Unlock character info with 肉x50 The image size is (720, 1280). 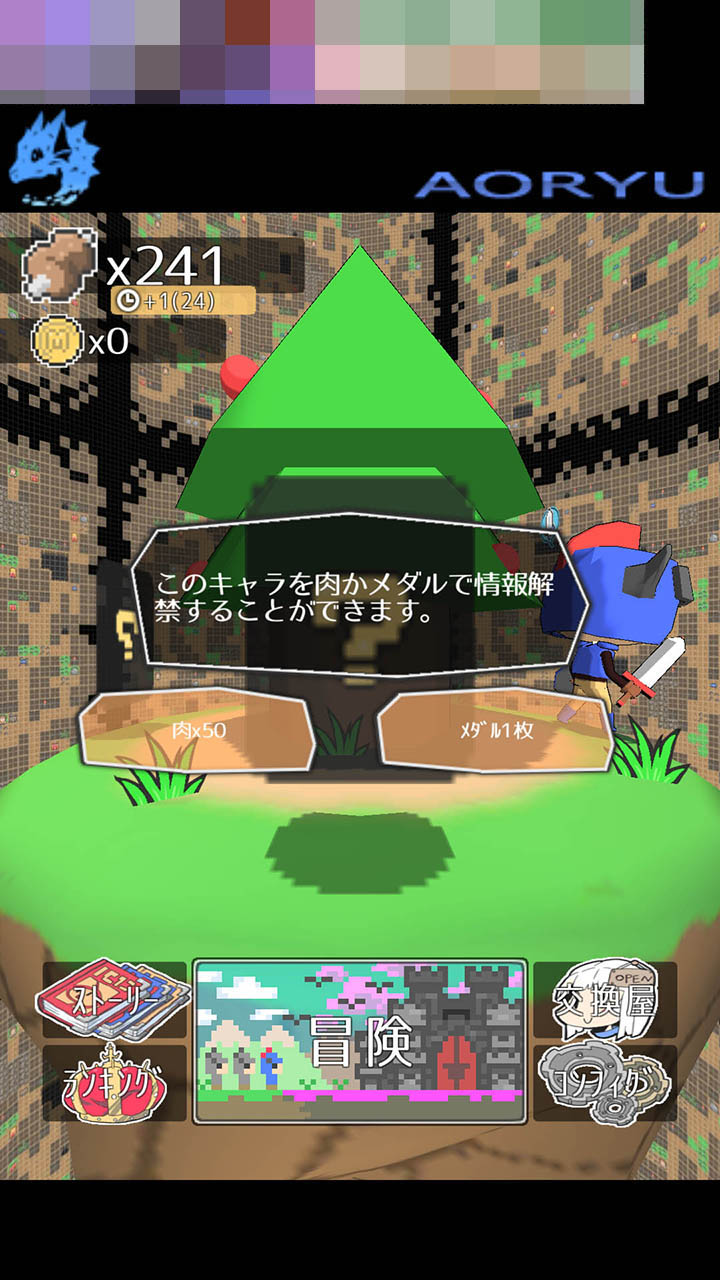(x=197, y=730)
